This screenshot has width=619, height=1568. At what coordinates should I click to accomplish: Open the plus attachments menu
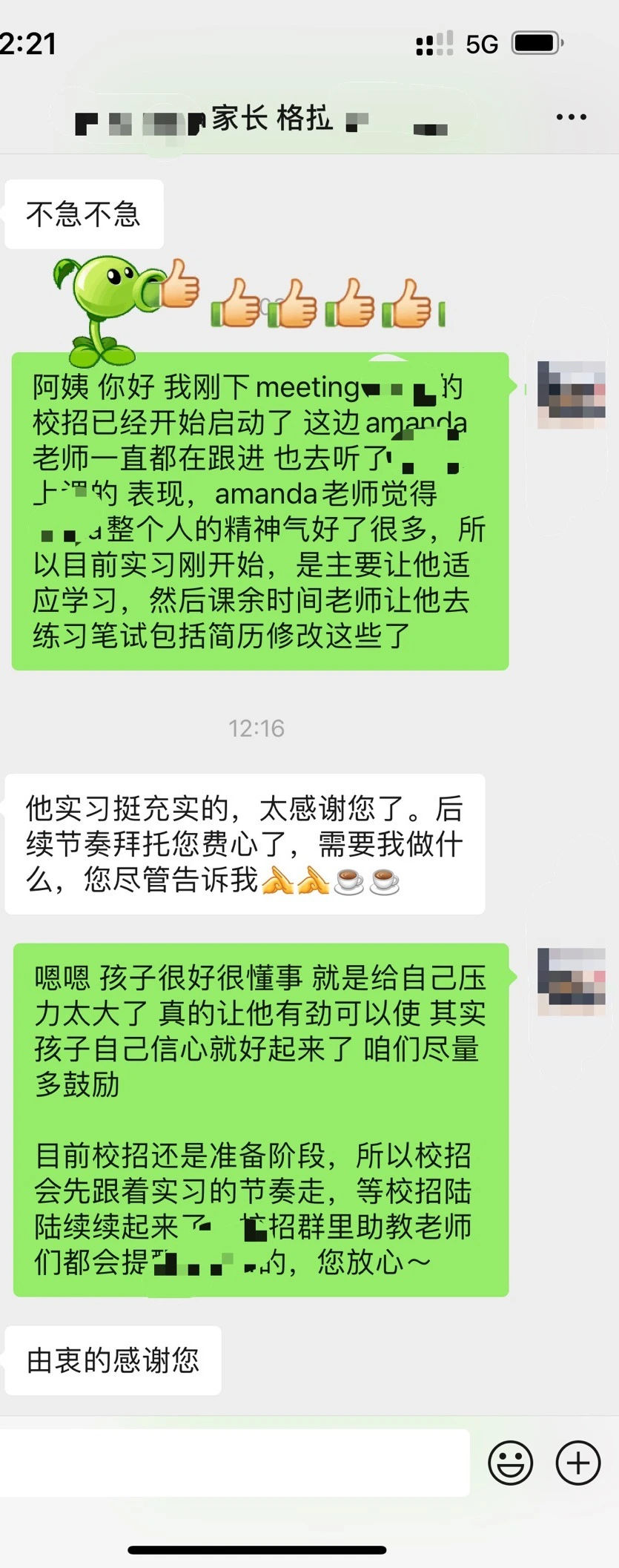pyautogui.click(x=578, y=1463)
